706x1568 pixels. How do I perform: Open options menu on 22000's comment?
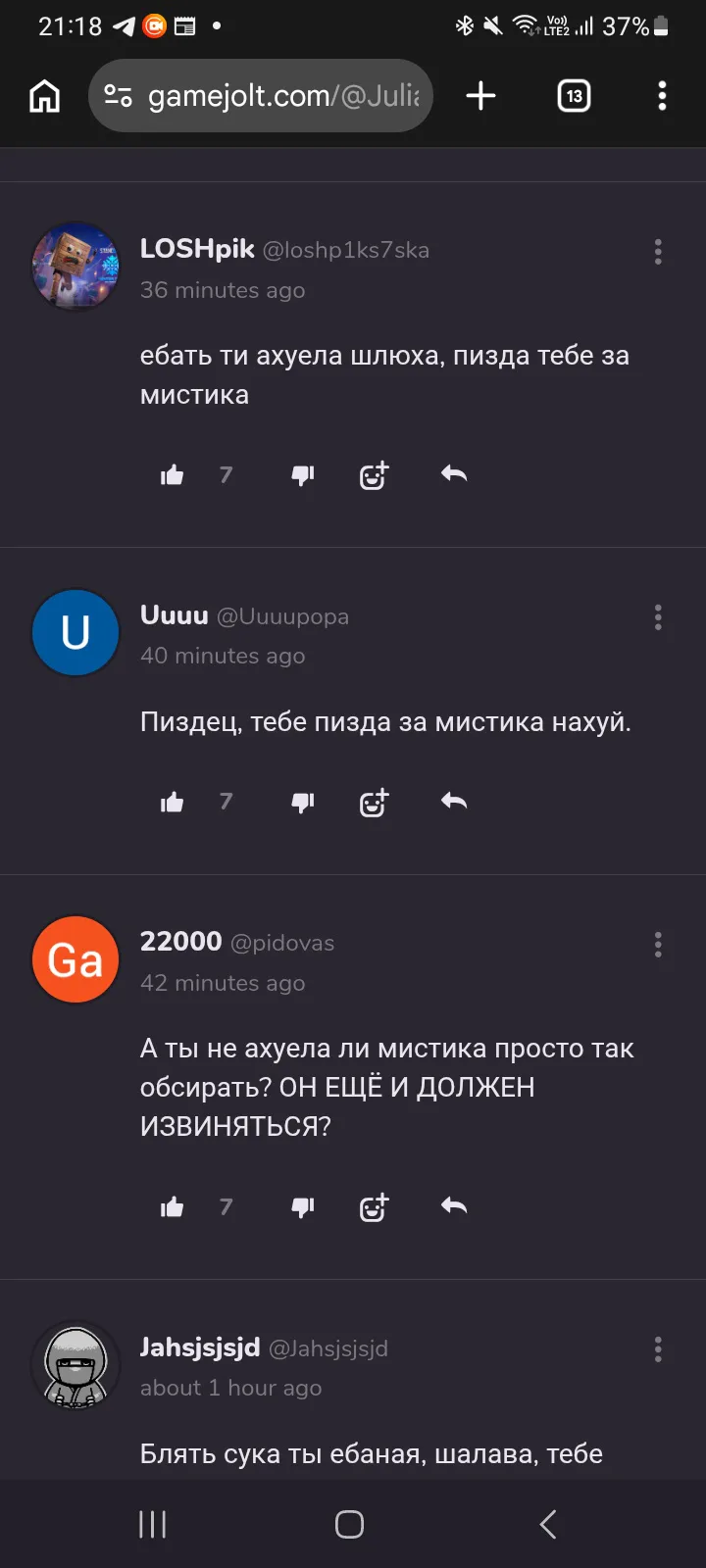pyautogui.click(x=658, y=945)
